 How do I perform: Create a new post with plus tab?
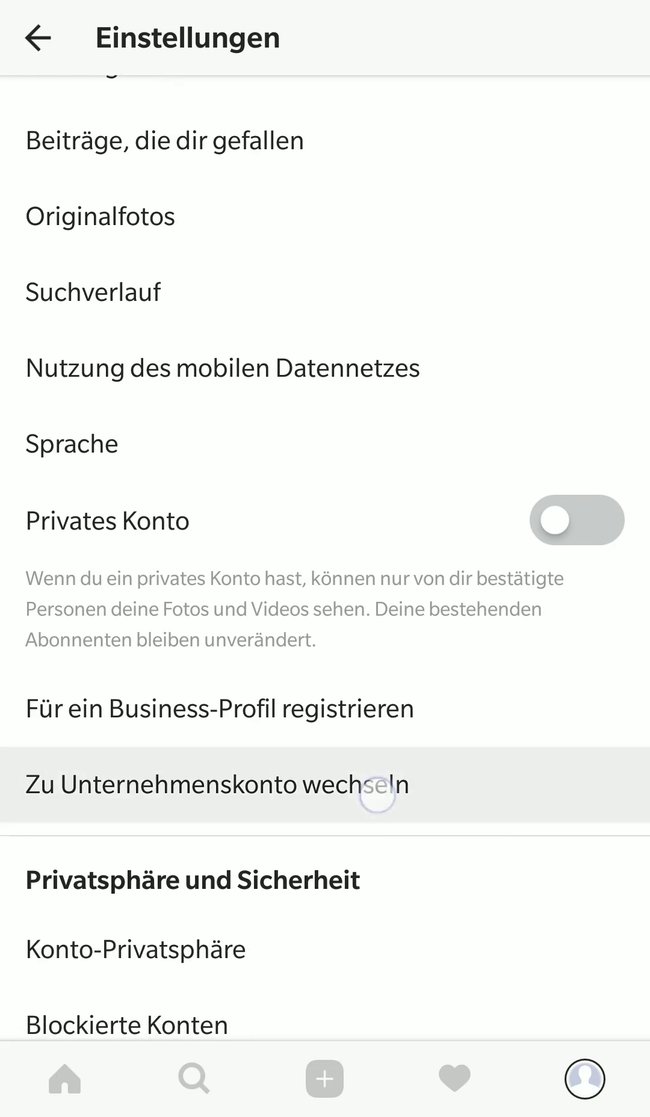pyautogui.click(x=325, y=1079)
